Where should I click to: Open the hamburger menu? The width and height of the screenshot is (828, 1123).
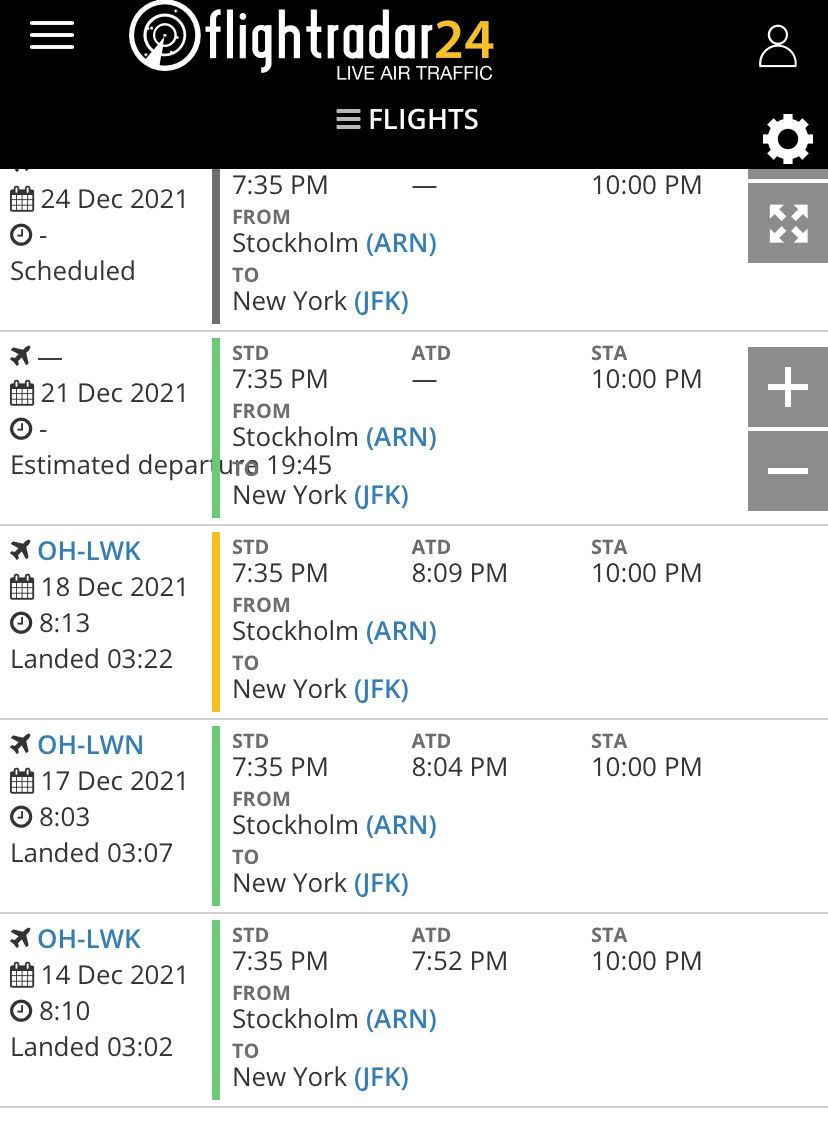[x=52, y=35]
